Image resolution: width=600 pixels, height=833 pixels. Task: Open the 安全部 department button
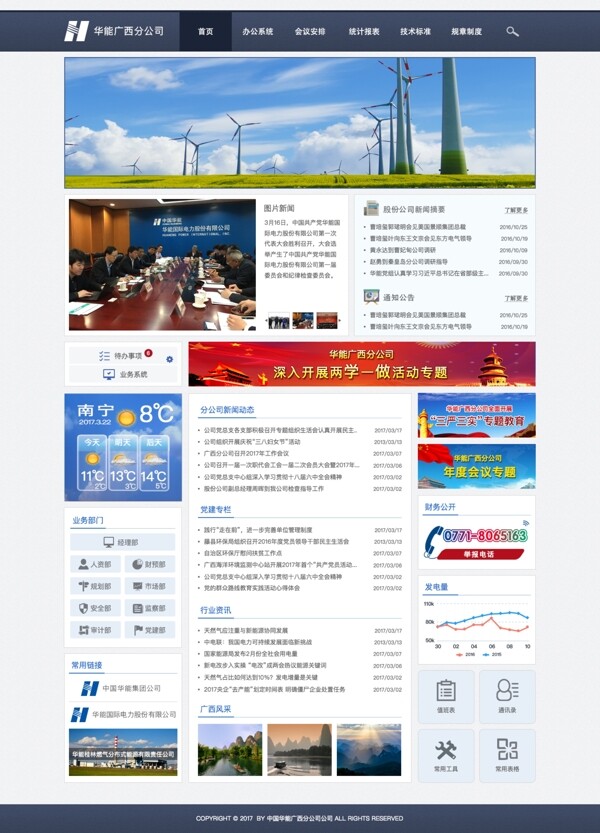click(x=95, y=608)
